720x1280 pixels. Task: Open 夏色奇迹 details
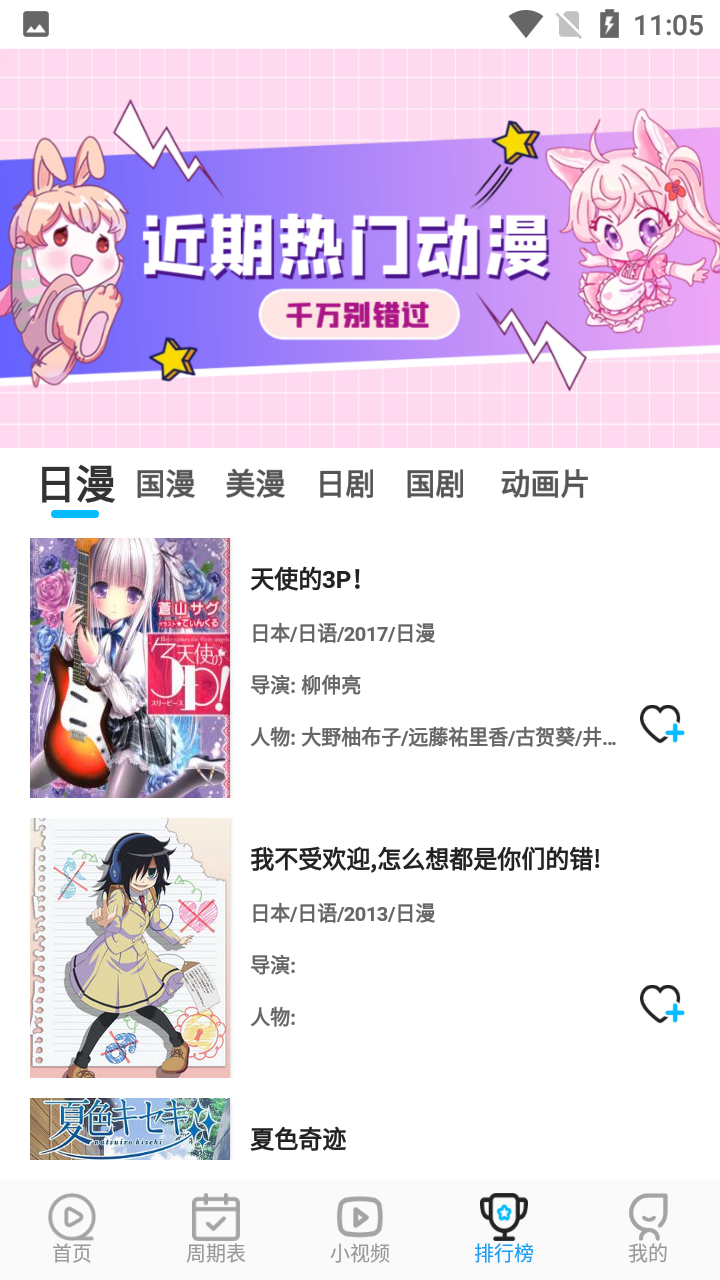click(297, 1139)
